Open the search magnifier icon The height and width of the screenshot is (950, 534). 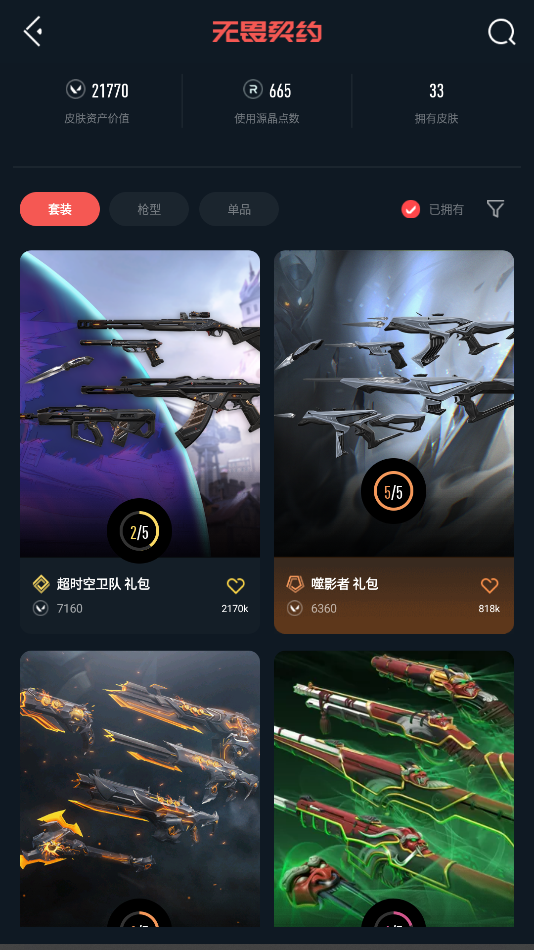[501, 32]
